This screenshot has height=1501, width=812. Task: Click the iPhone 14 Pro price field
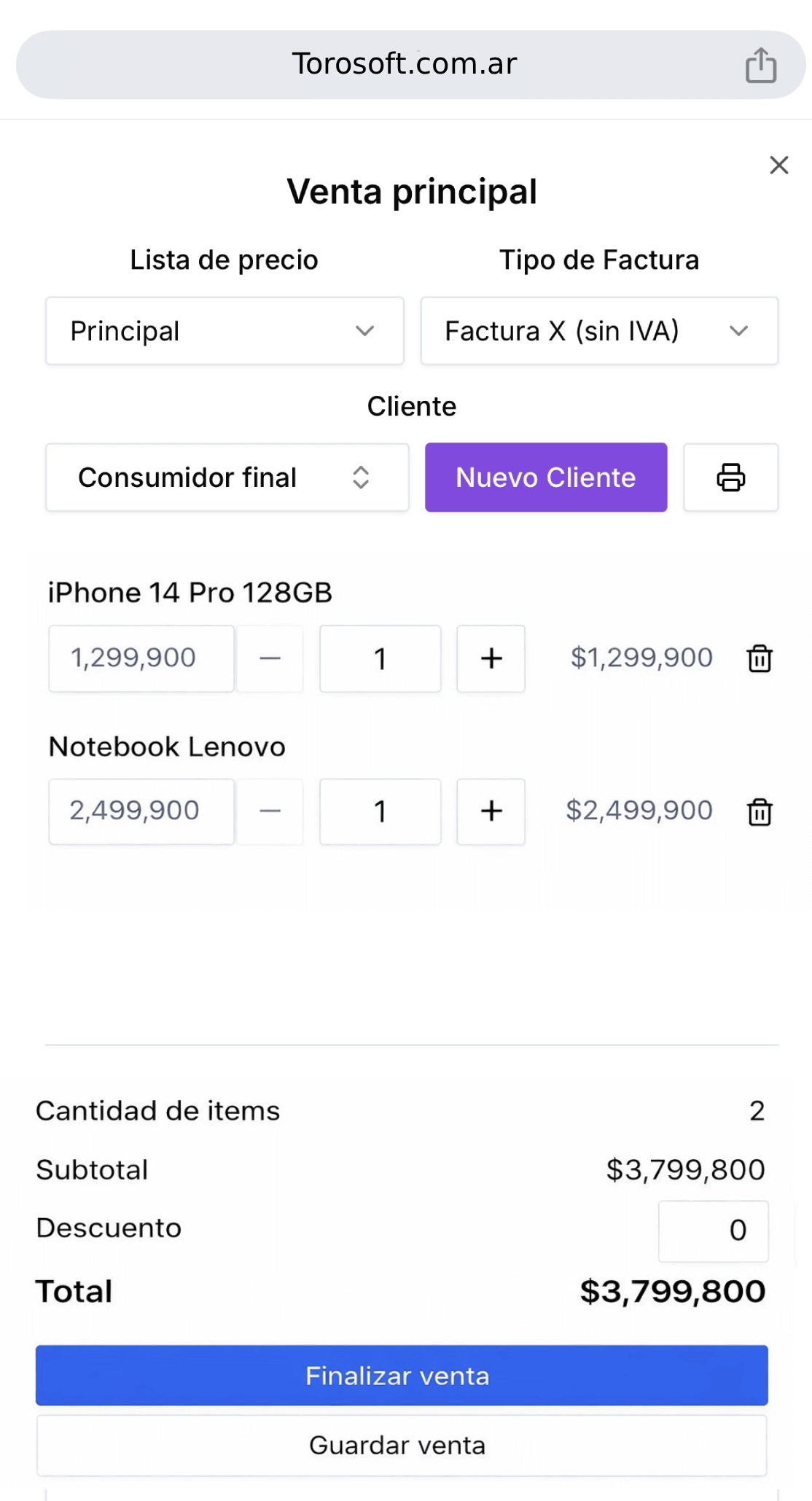[141, 658]
